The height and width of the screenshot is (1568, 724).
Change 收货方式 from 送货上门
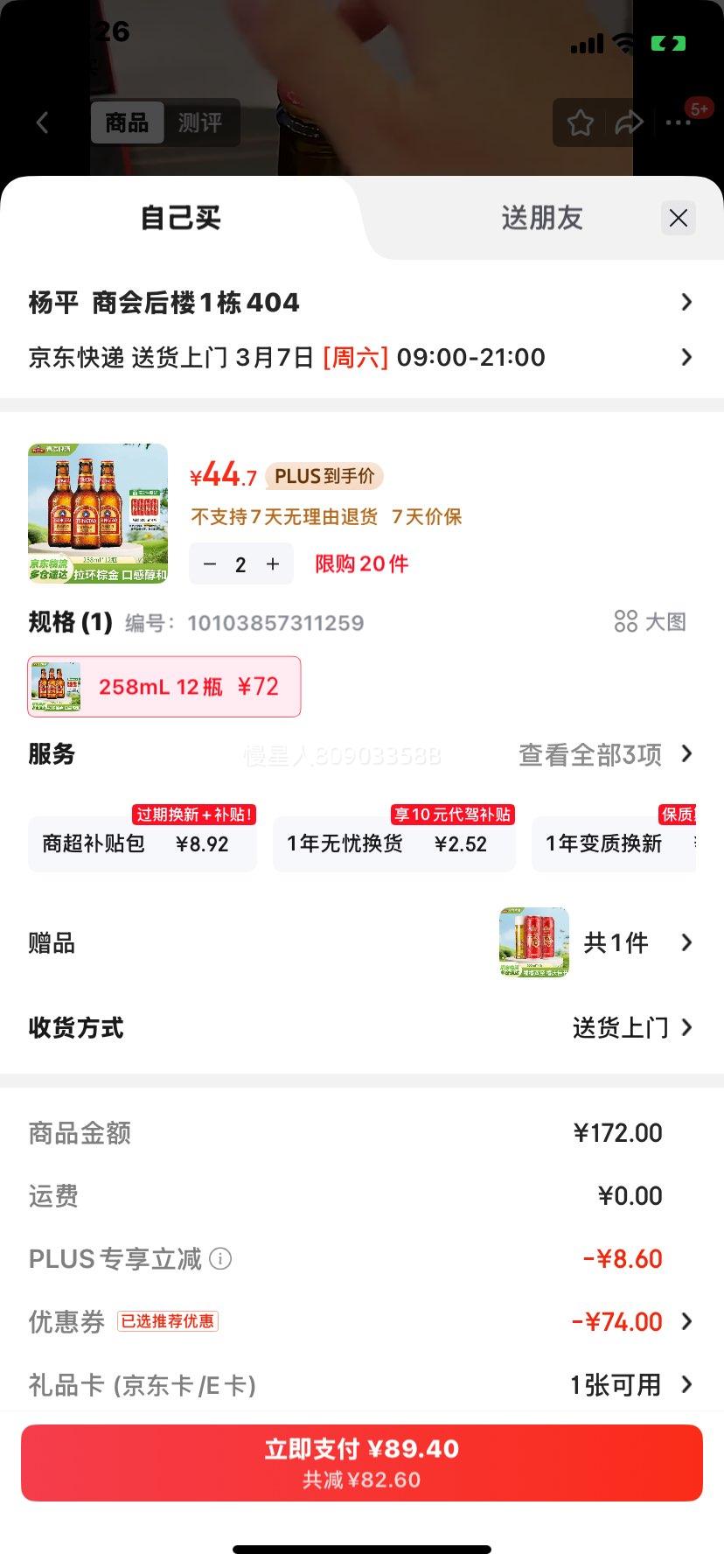[631, 1027]
